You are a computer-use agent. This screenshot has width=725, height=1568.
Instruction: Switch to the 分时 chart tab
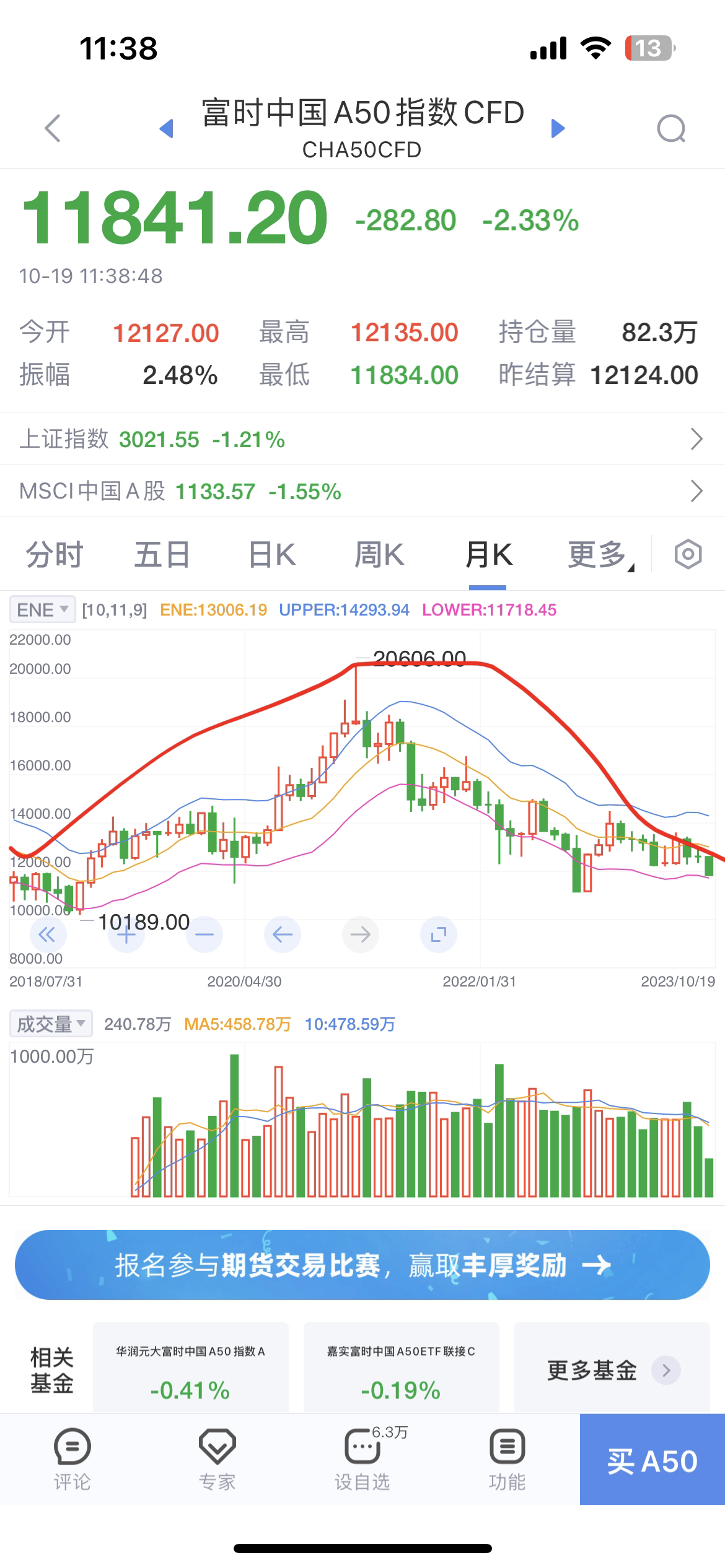(55, 554)
